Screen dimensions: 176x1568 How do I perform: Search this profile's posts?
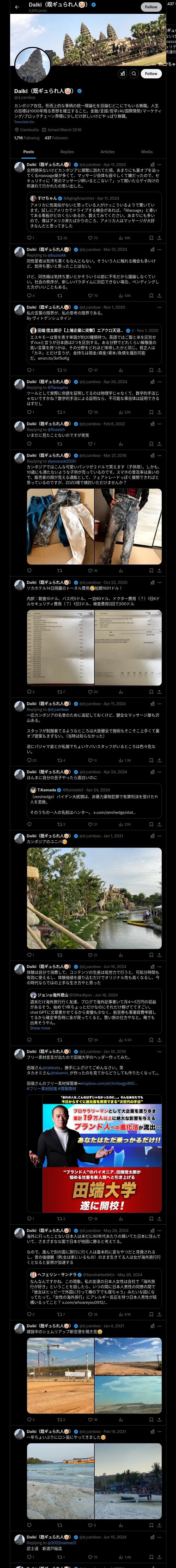point(133,73)
